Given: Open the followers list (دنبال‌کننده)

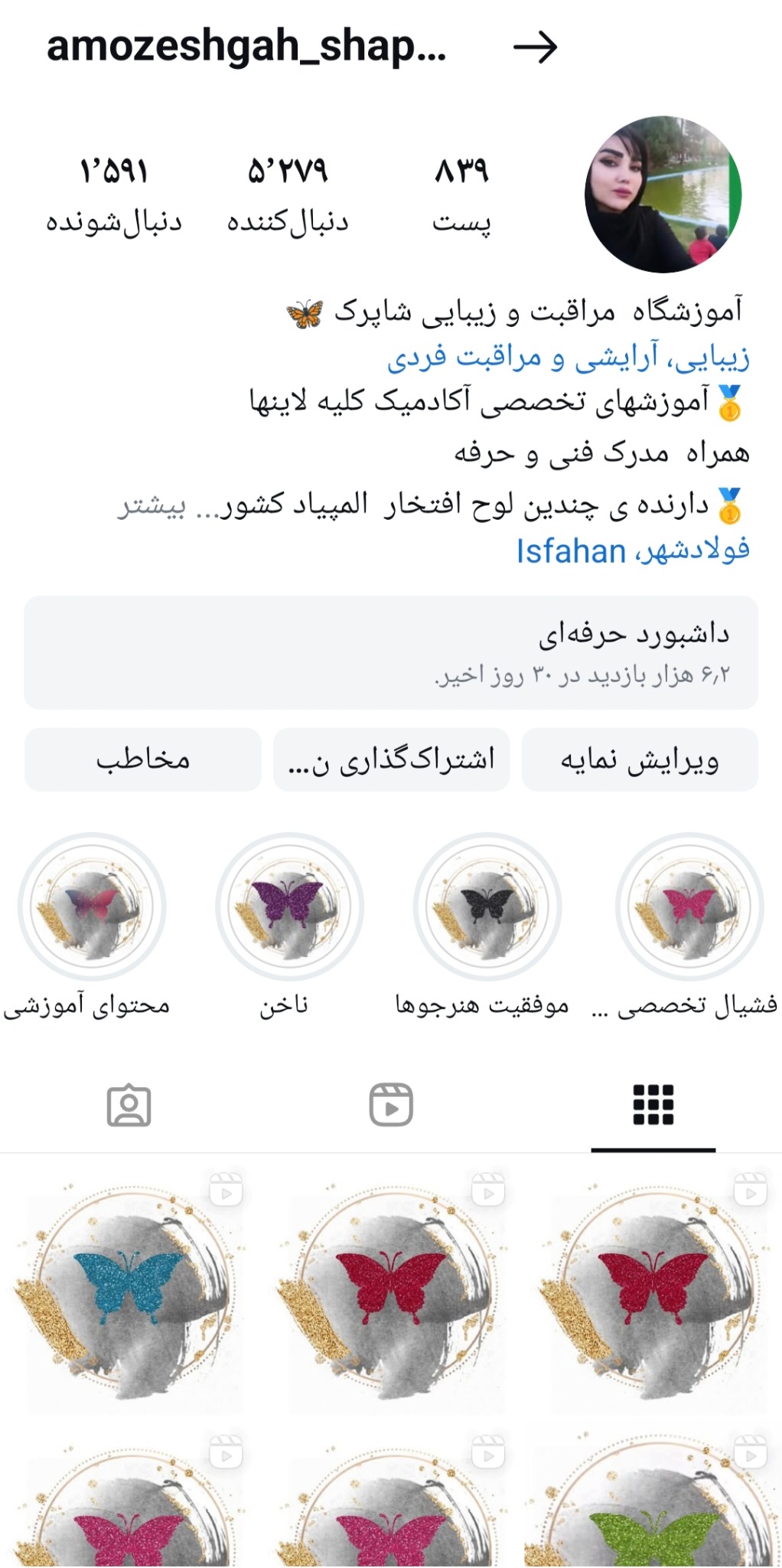Looking at the screenshot, I should point(288,195).
